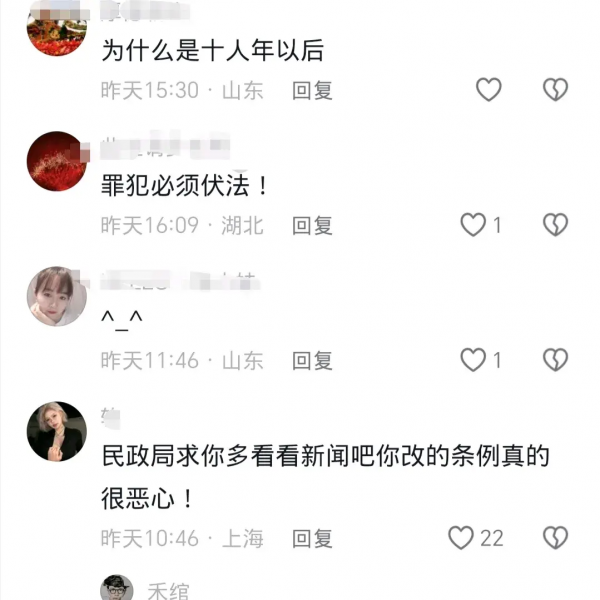The width and height of the screenshot is (600, 600).
Task: Like the comment "罪犯必须伏法！"
Action: coord(473,224)
